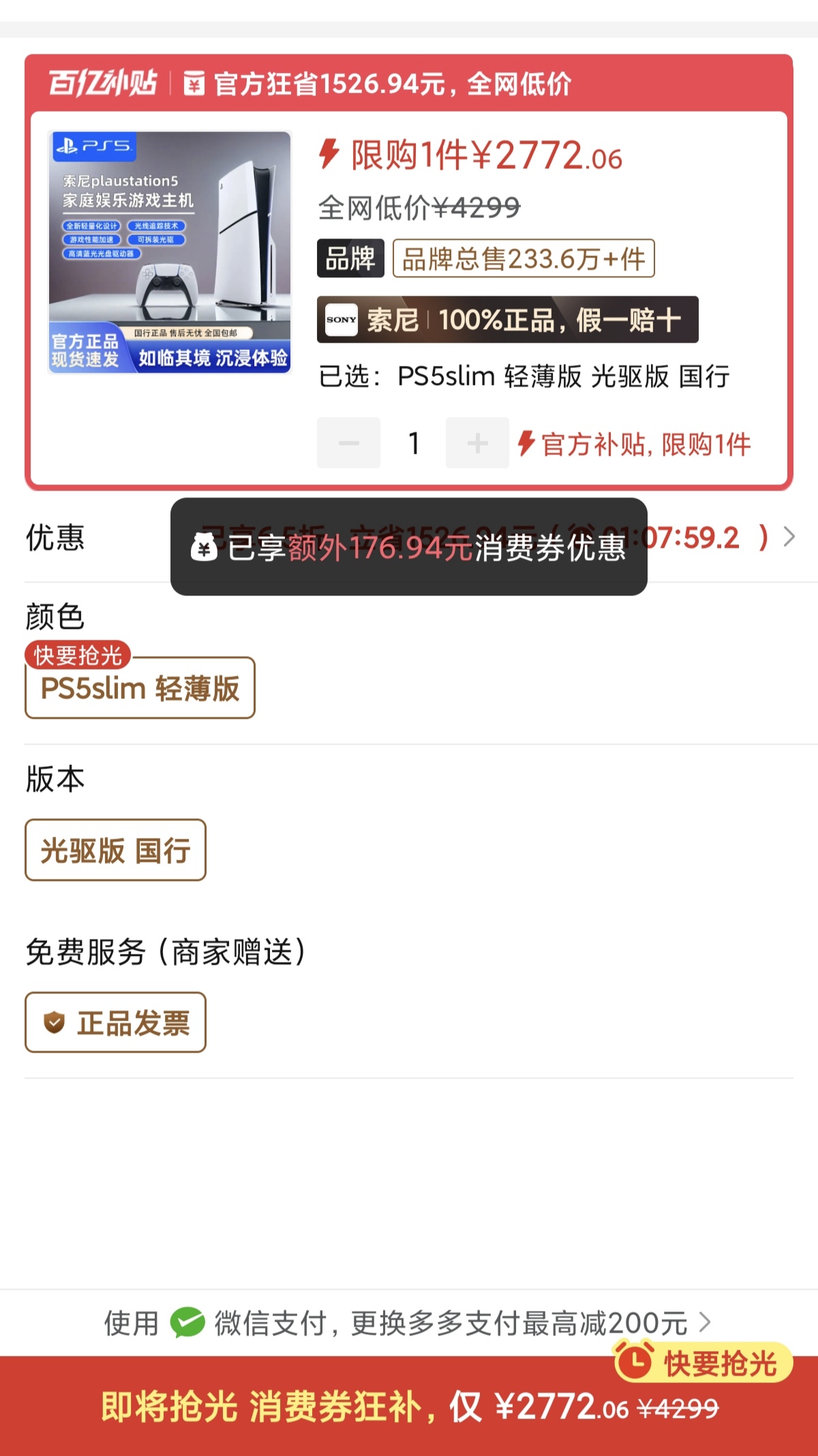This screenshot has height=1456, width=818.
Task: Click the 百亿补贴 logo badge
Action: pyautogui.click(x=101, y=82)
